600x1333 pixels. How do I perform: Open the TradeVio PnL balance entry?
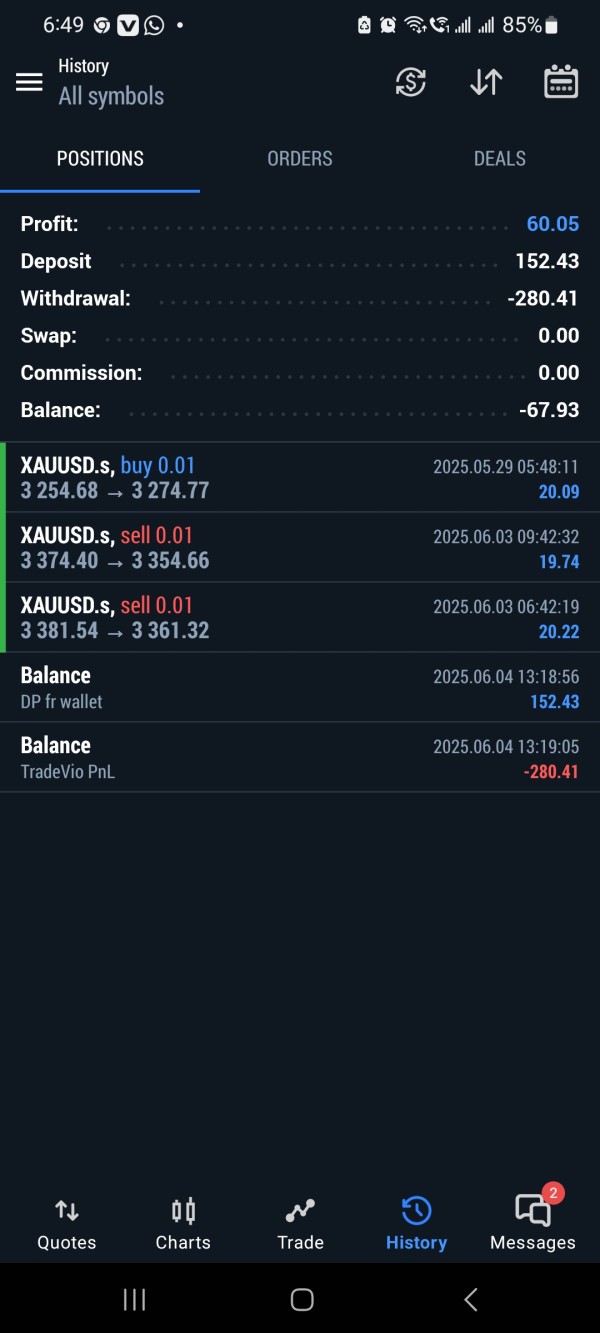tap(300, 758)
